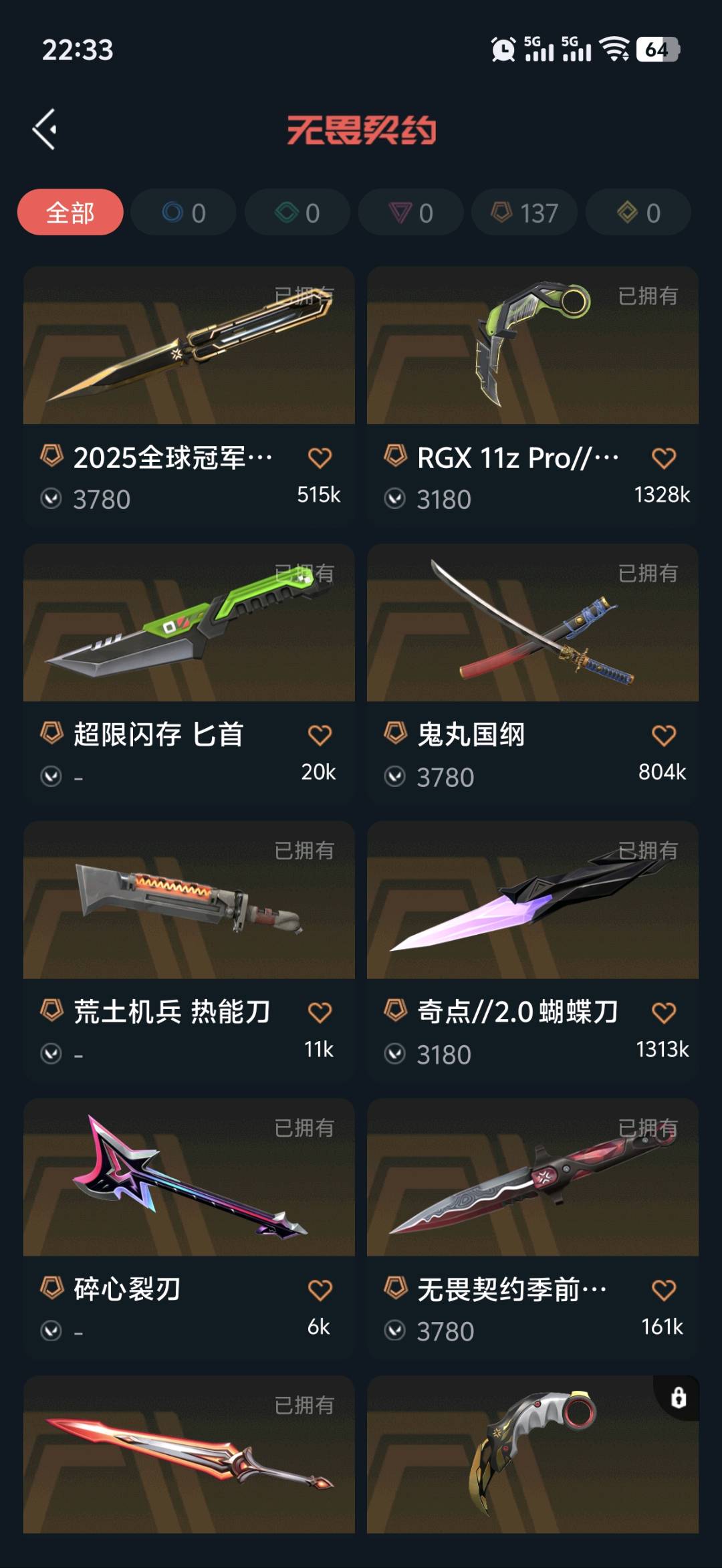Select the purple triangle tier filter tab
722x1568 pixels.
tap(411, 213)
